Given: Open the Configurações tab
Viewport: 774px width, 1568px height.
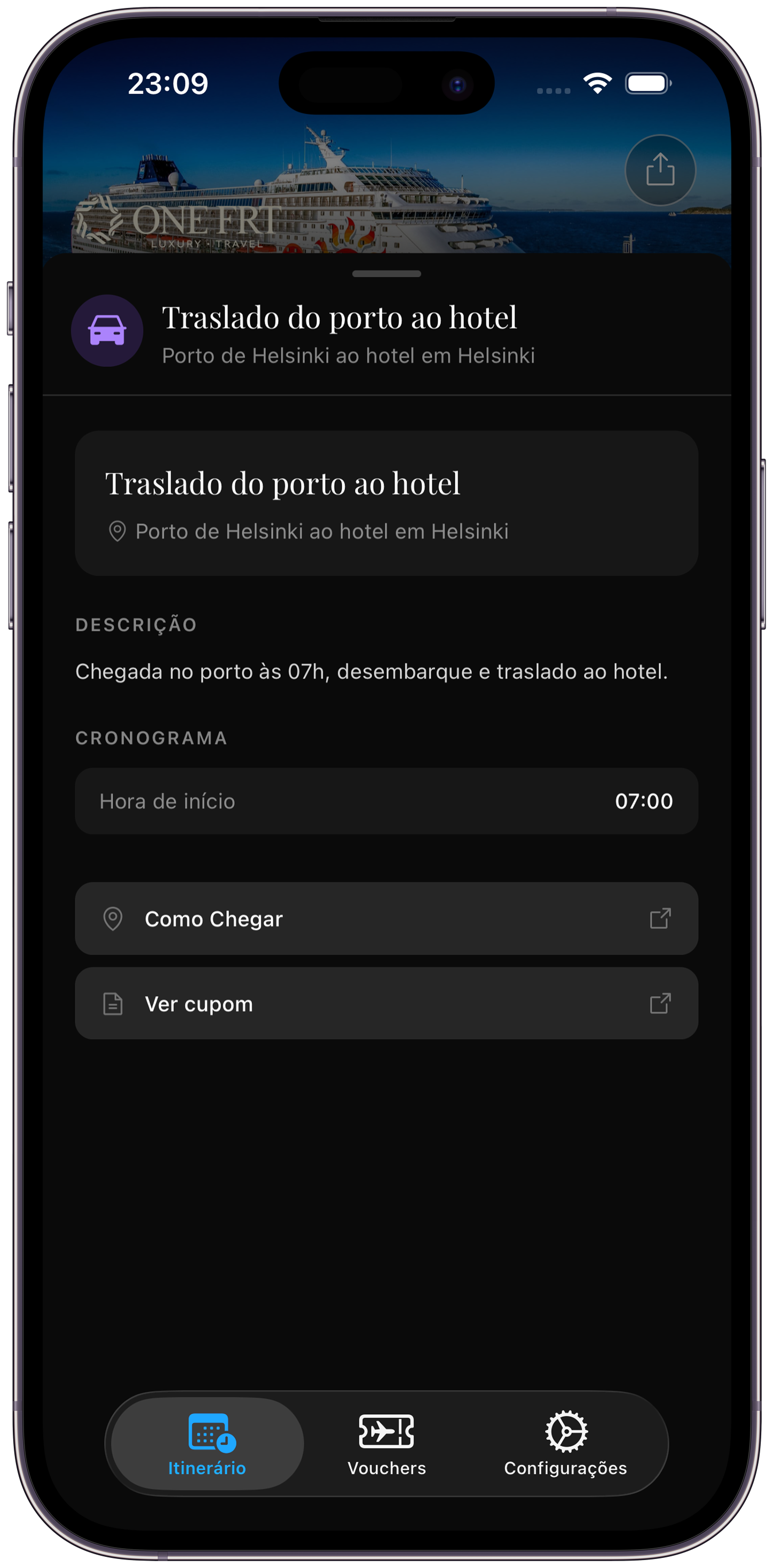Looking at the screenshot, I should point(565,1444).
